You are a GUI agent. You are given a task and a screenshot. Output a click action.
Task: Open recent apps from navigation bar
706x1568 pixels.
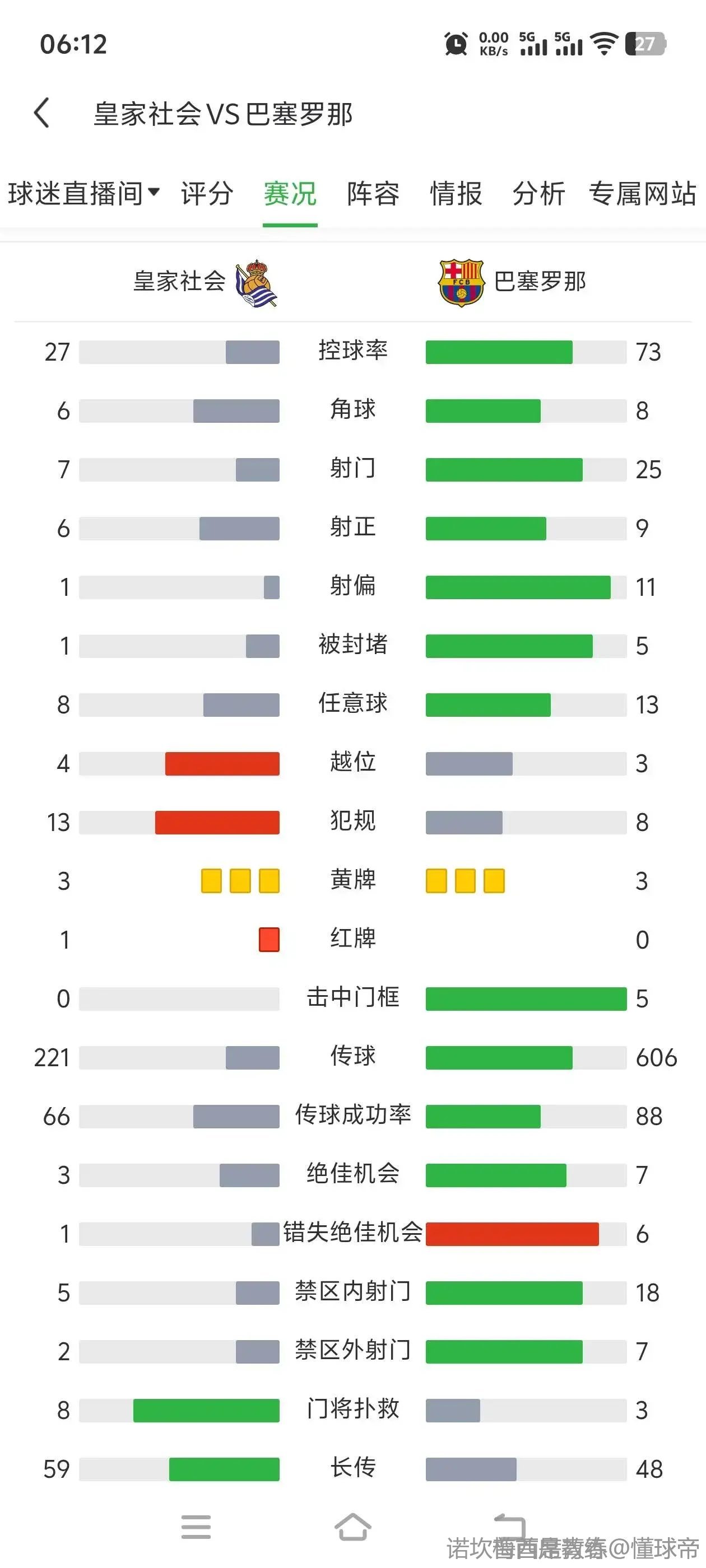[x=196, y=1527]
